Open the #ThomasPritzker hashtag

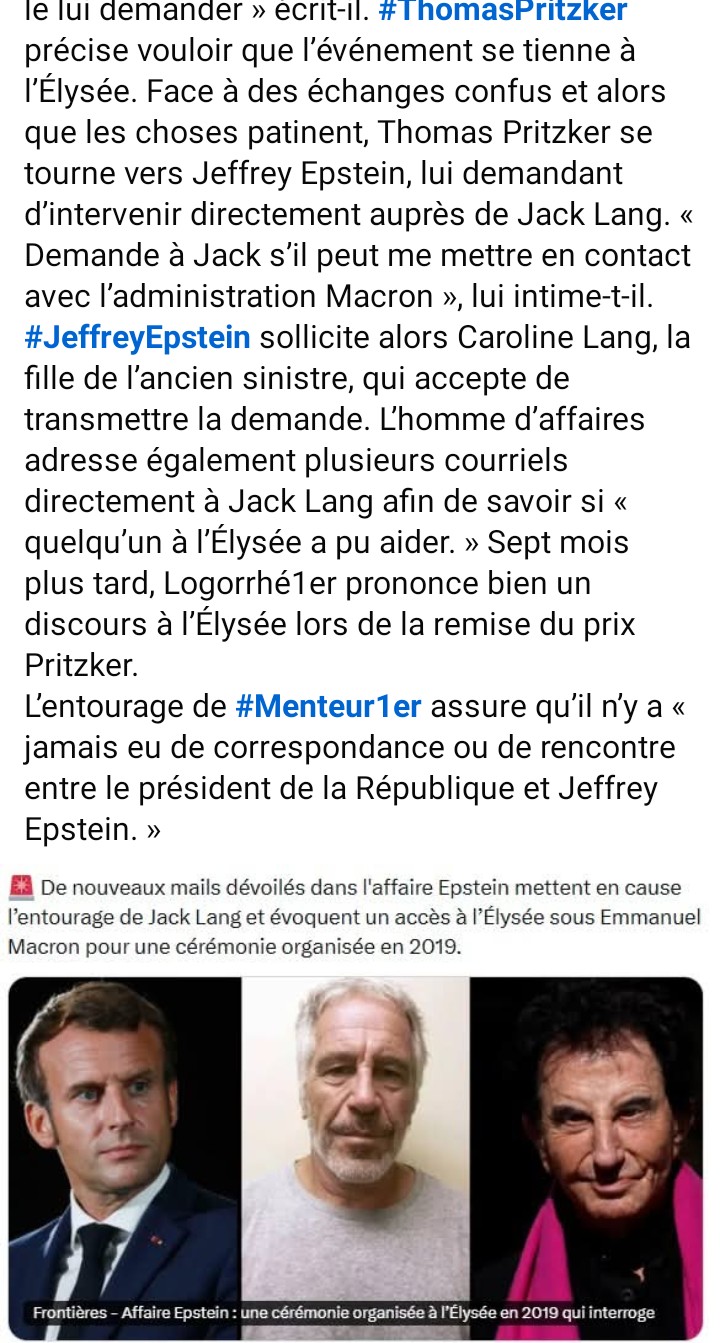pyautogui.click(x=504, y=11)
